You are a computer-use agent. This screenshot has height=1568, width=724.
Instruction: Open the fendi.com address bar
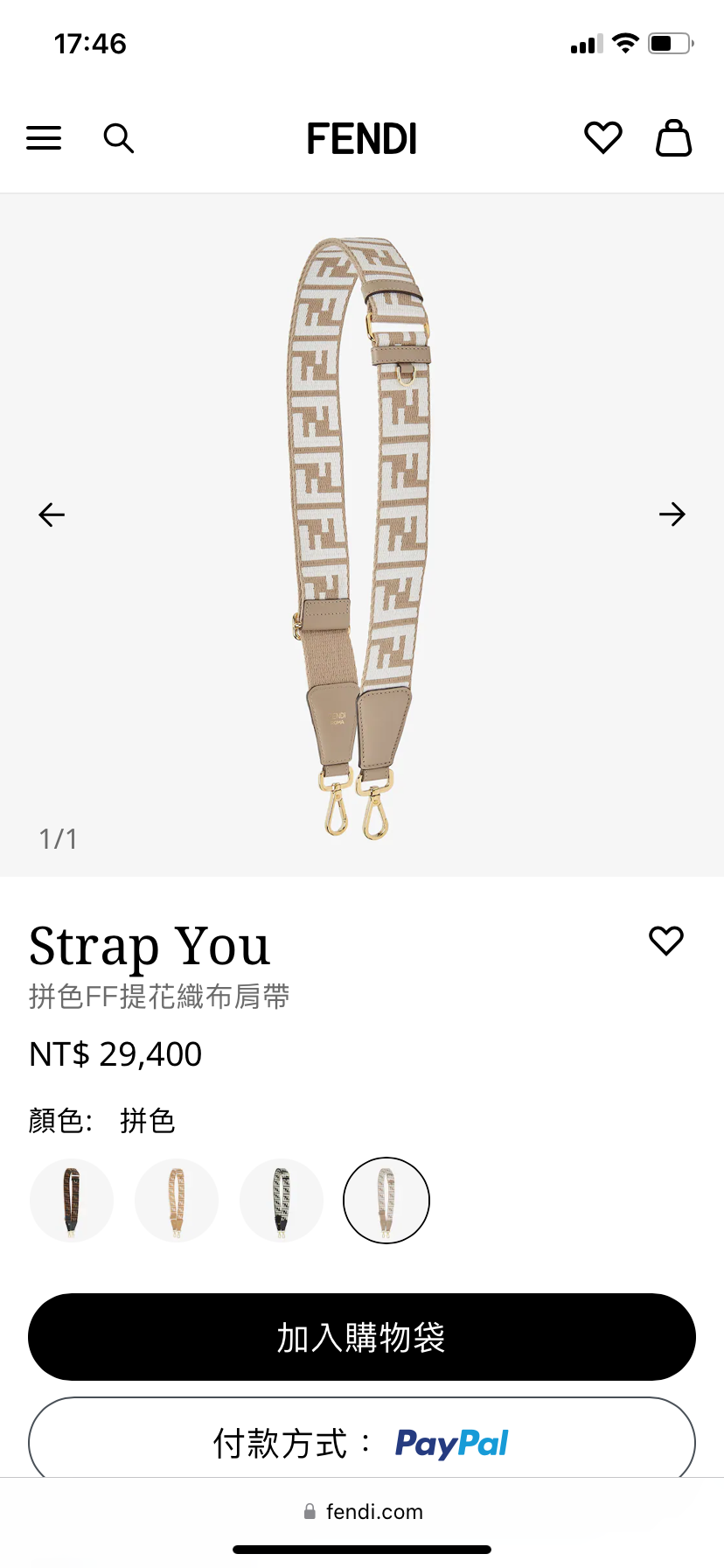click(362, 1512)
